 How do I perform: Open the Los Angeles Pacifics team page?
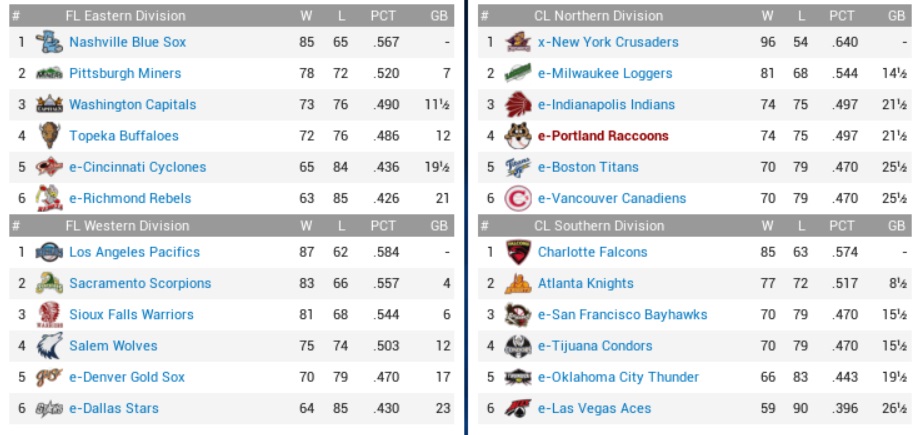click(x=134, y=252)
